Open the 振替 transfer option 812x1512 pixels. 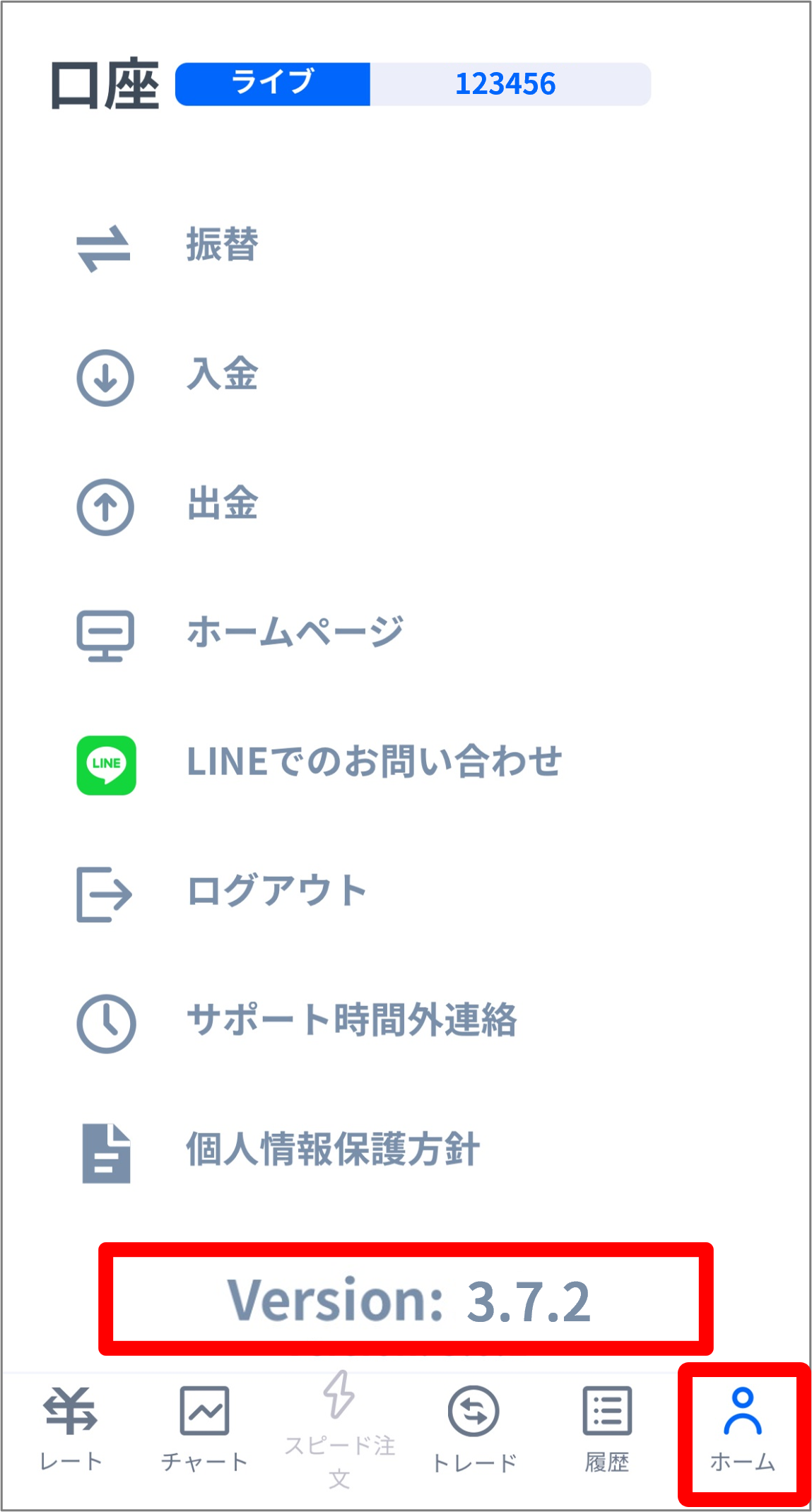point(221,245)
